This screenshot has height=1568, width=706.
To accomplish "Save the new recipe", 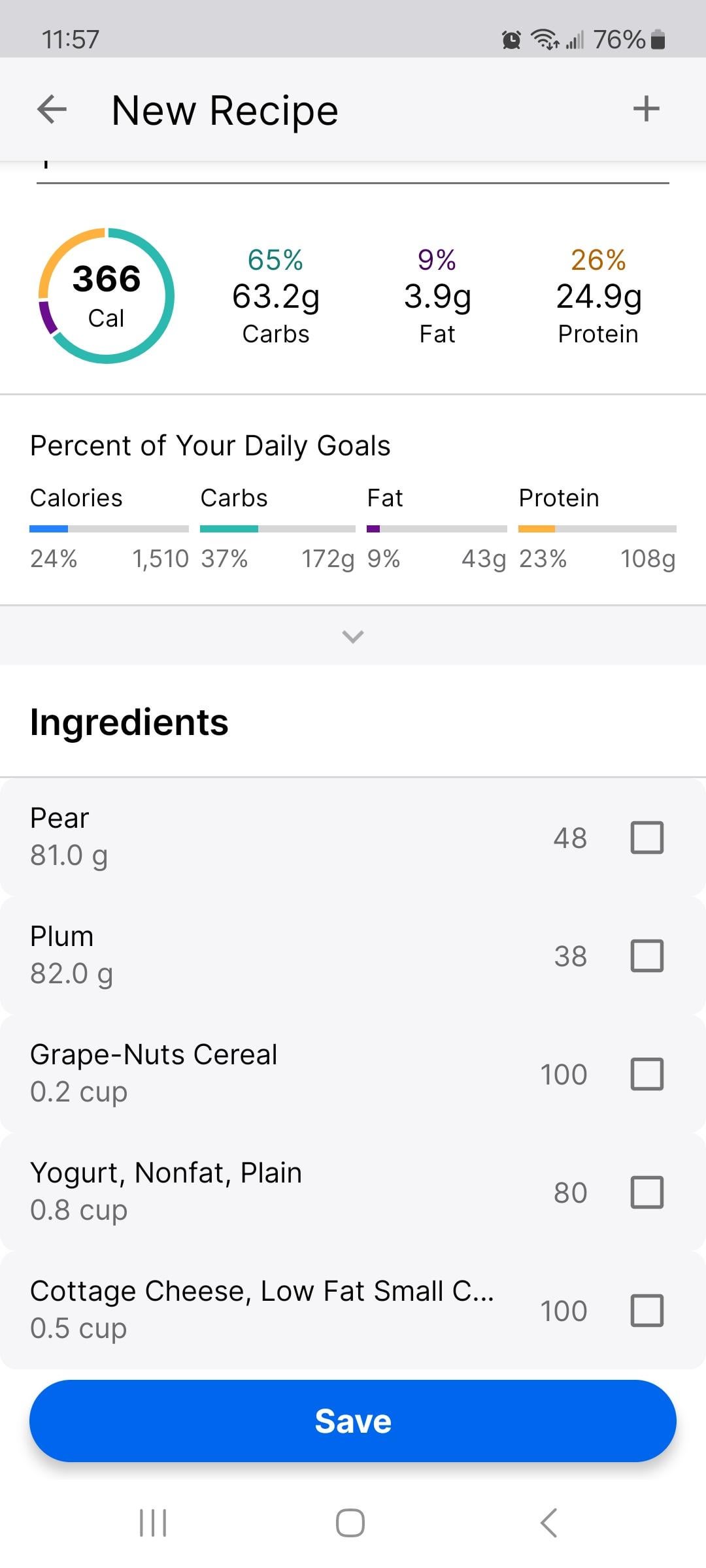I will (353, 1421).
